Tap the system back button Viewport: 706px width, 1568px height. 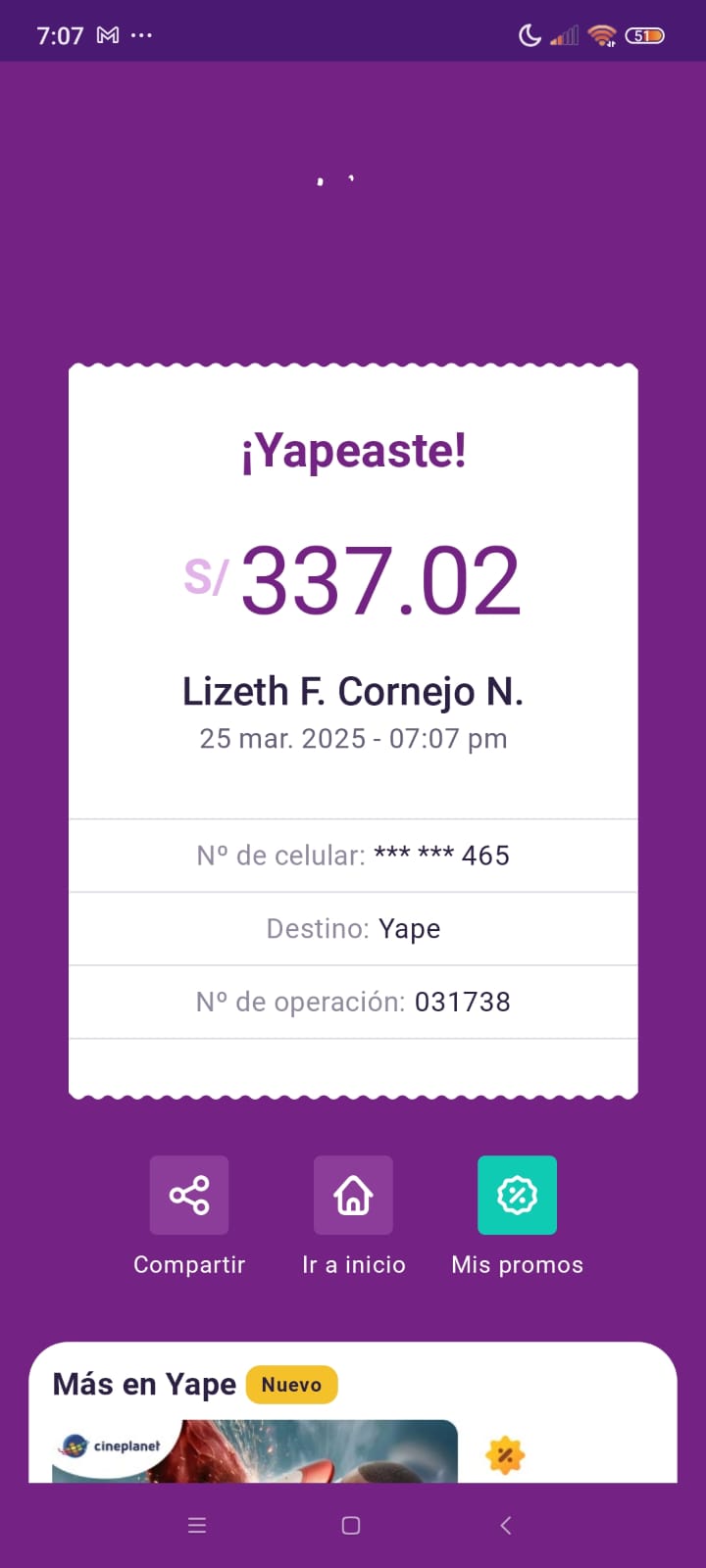pos(506,1525)
